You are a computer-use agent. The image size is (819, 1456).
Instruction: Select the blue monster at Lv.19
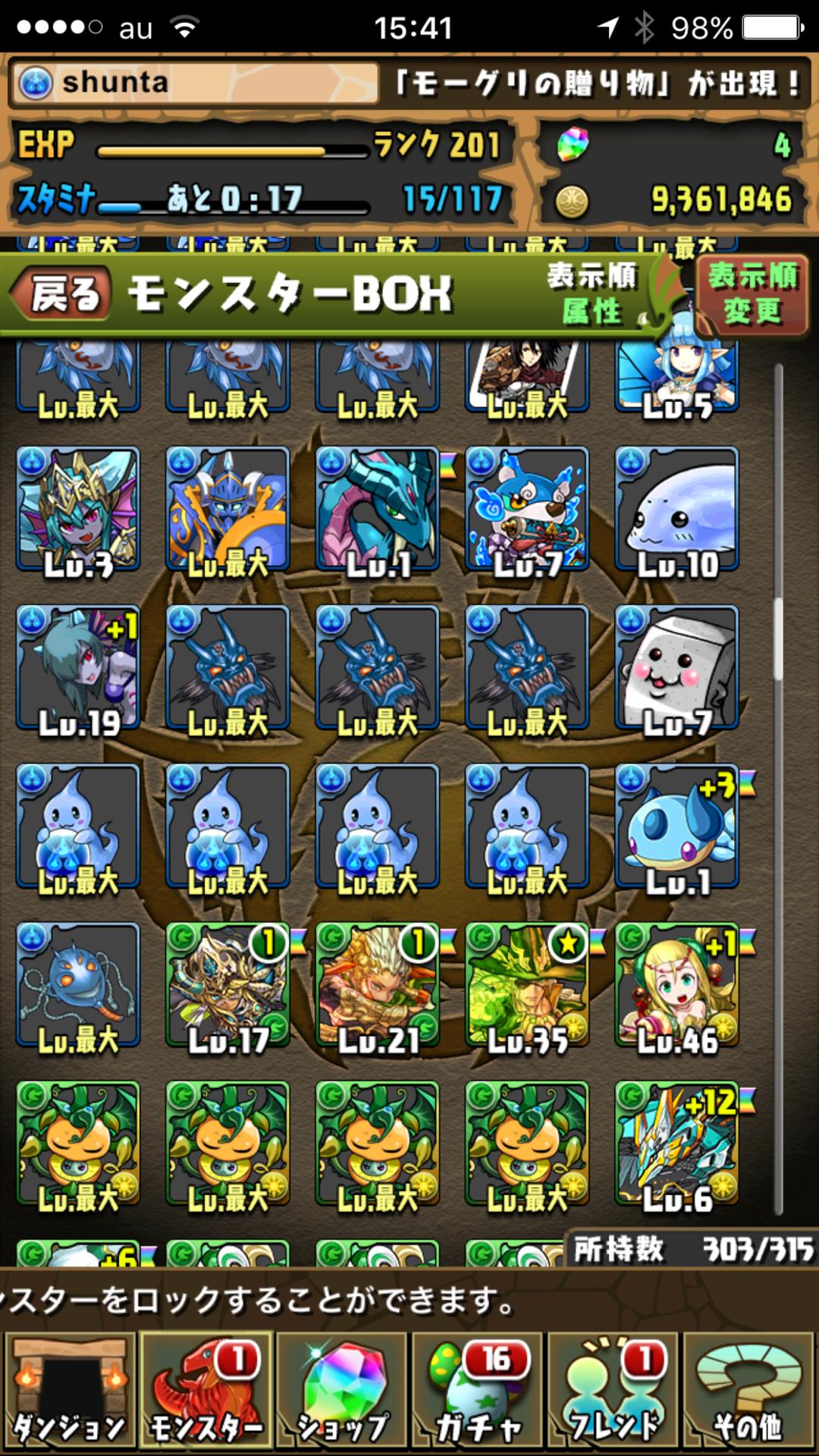click(78, 669)
